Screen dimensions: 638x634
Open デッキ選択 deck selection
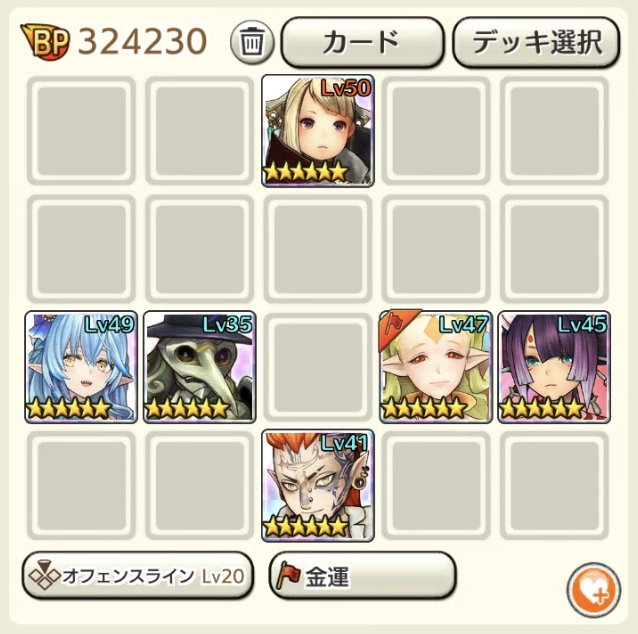pyautogui.click(x=536, y=42)
